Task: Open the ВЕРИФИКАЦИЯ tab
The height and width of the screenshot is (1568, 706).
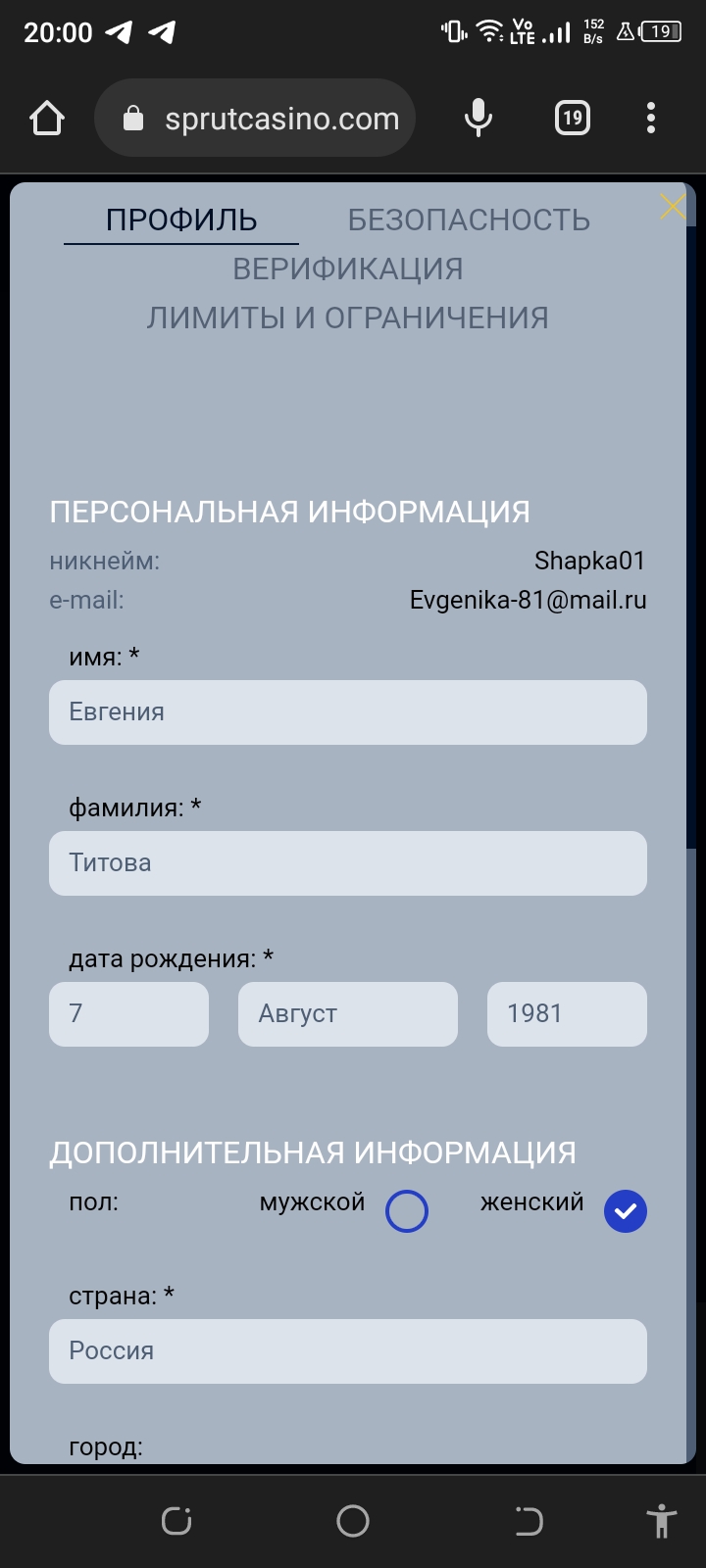Action: [x=347, y=269]
